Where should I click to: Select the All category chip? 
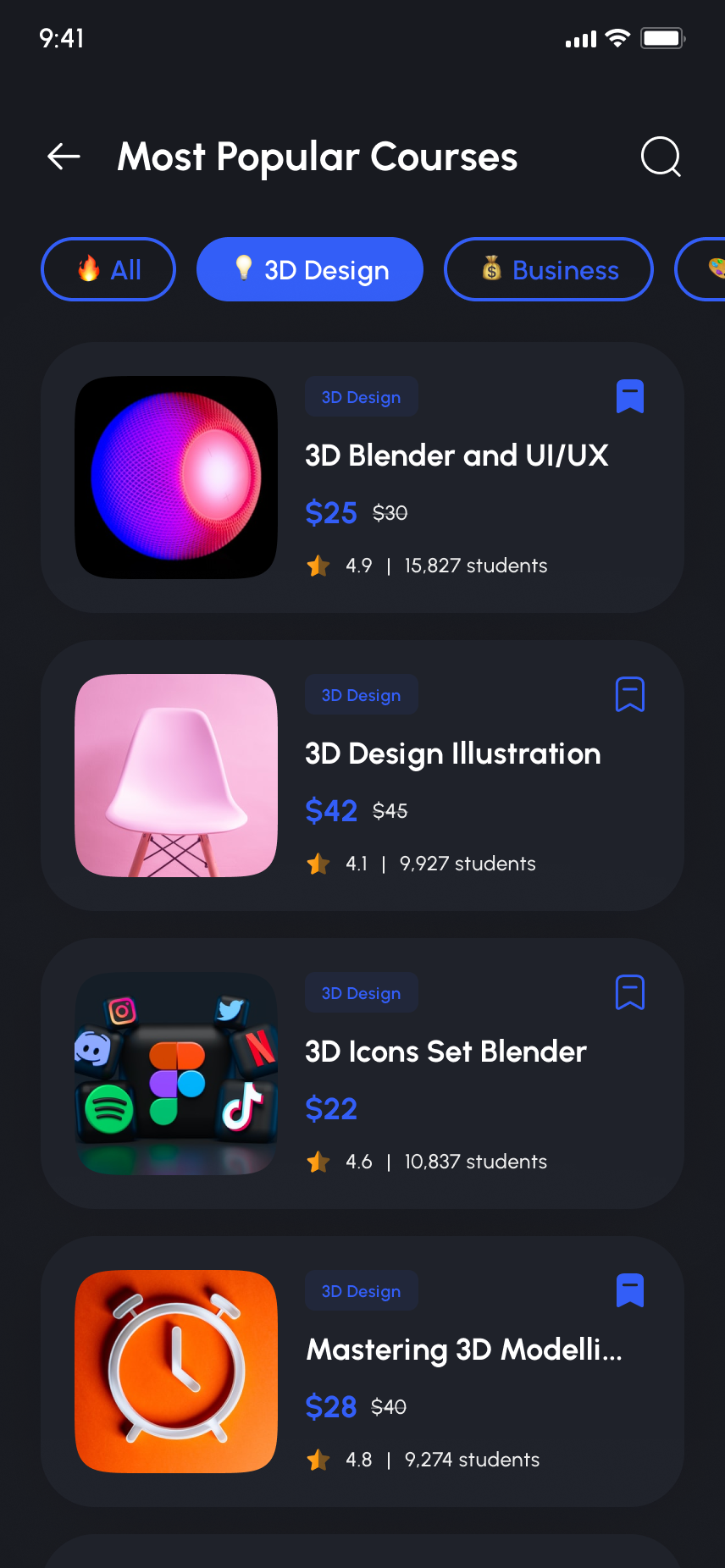(x=108, y=269)
